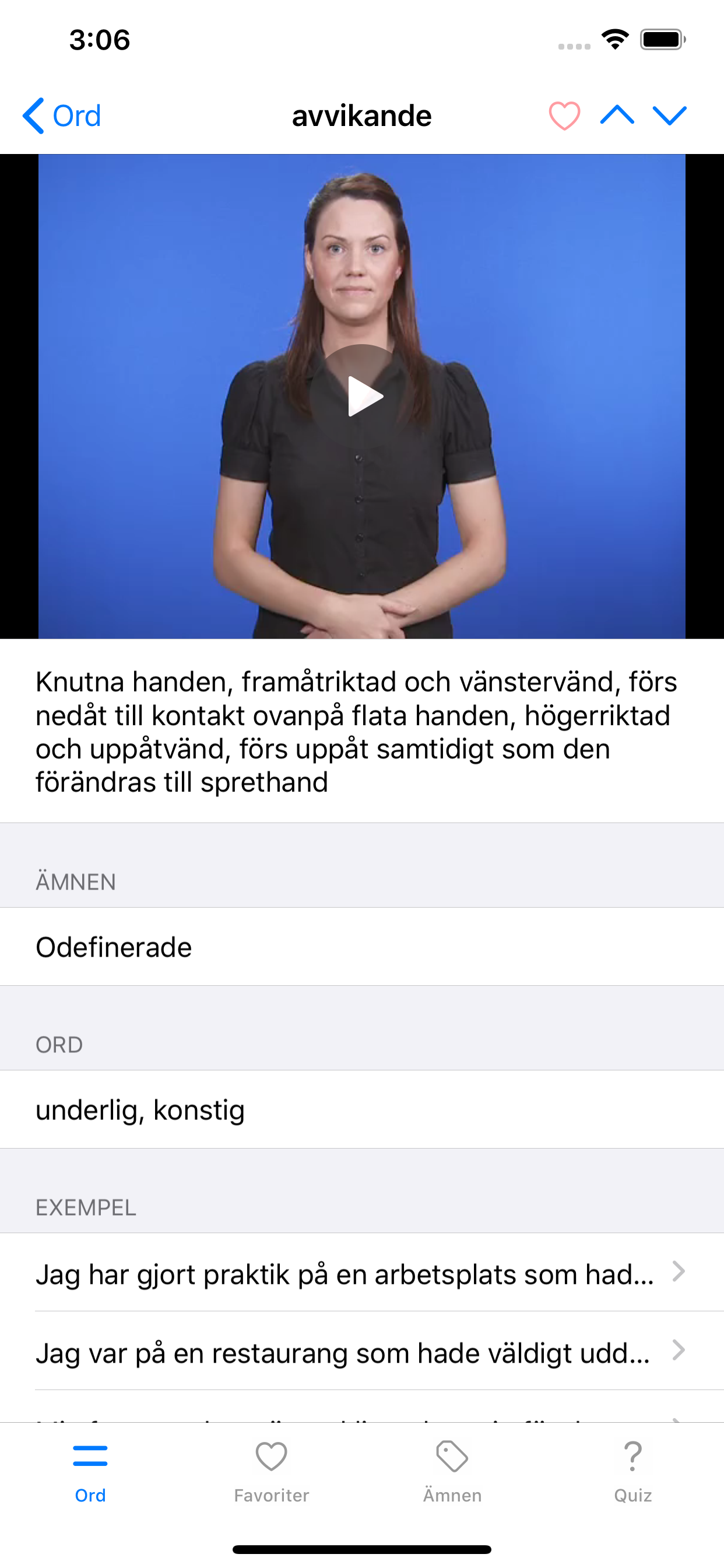
Task: Switch to the Favoriter tab
Action: [x=270, y=1479]
